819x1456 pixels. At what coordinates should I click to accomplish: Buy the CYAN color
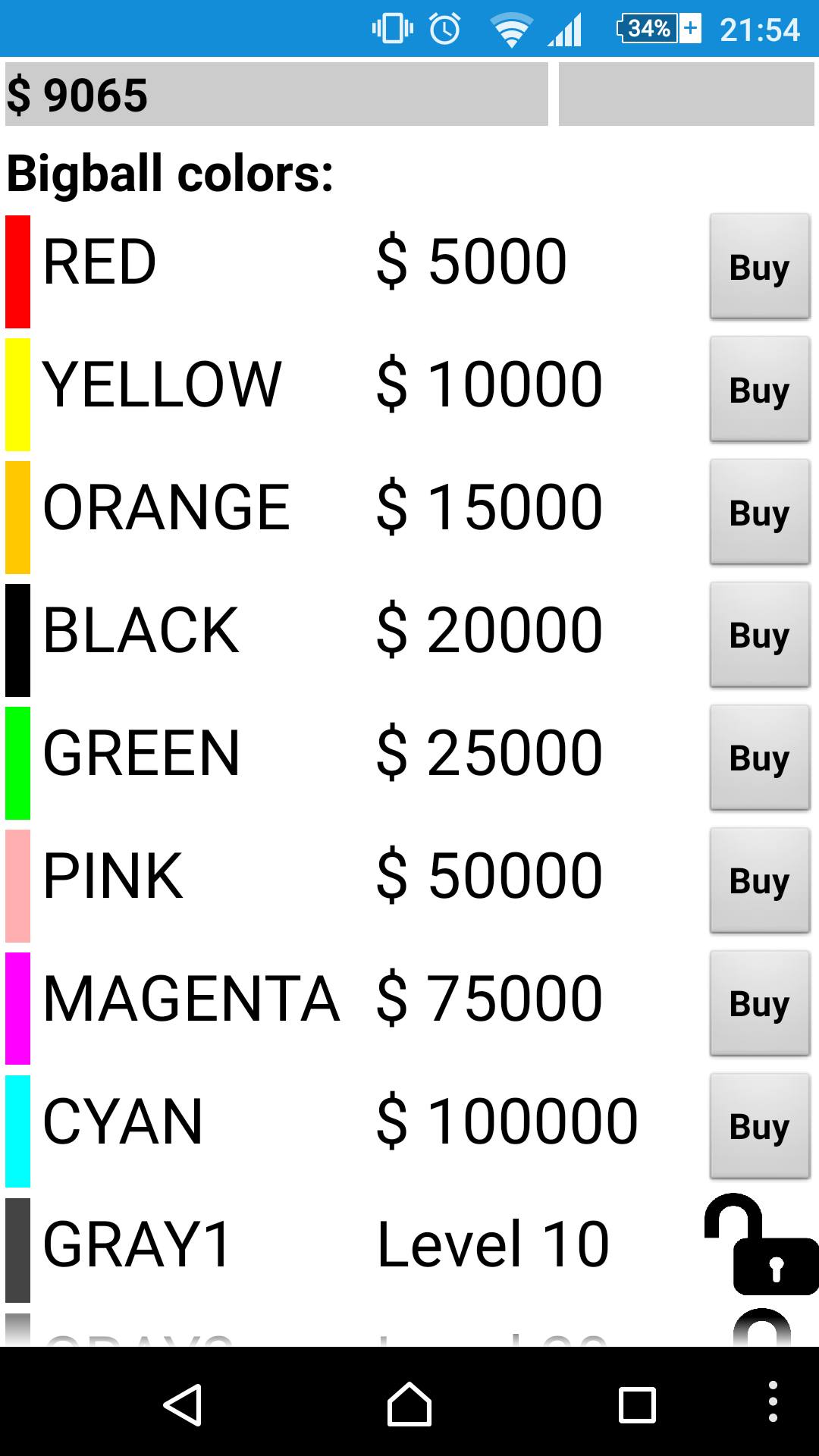tap(760, 1126)
